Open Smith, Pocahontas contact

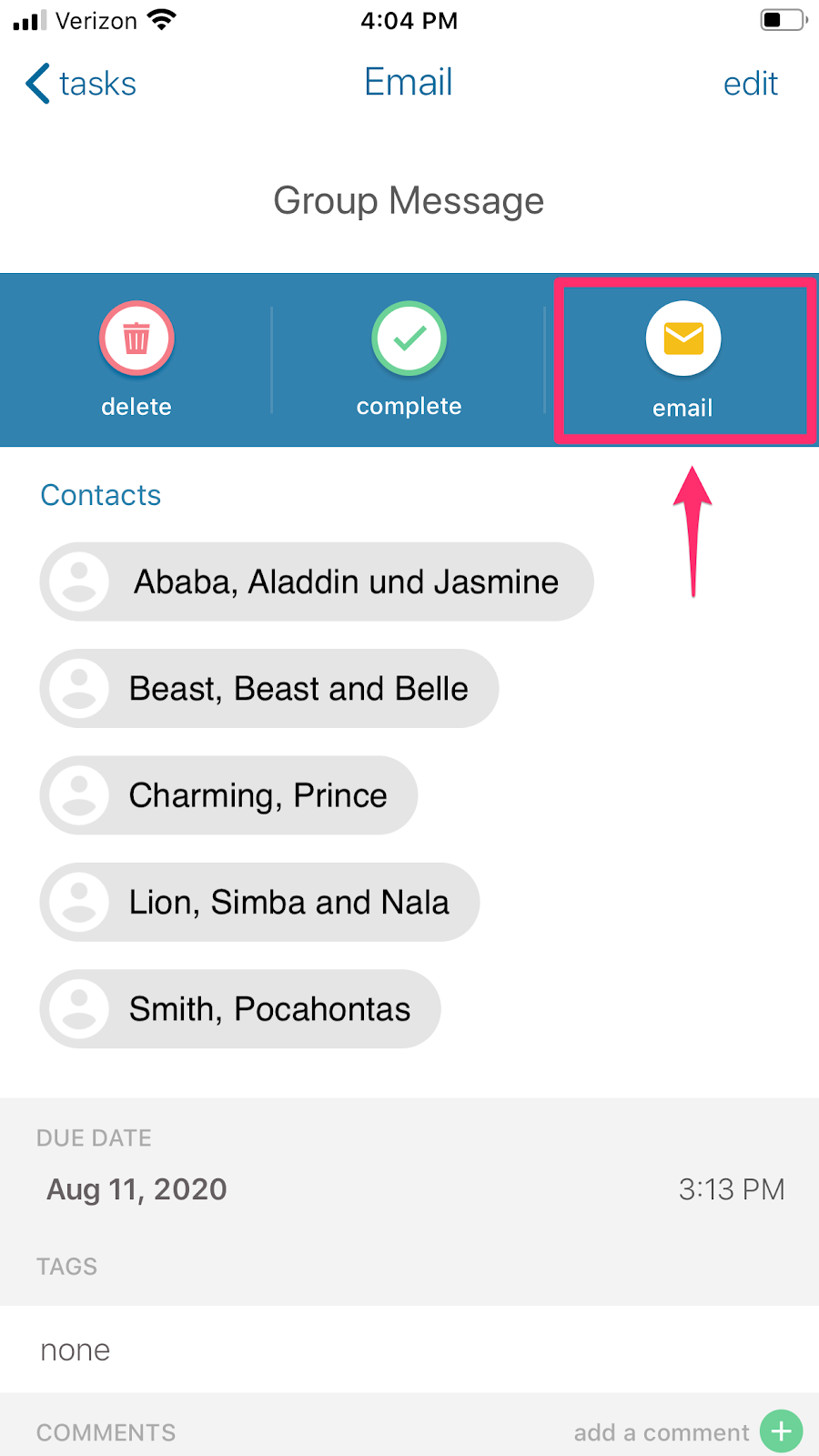[x=240, y=1008]
